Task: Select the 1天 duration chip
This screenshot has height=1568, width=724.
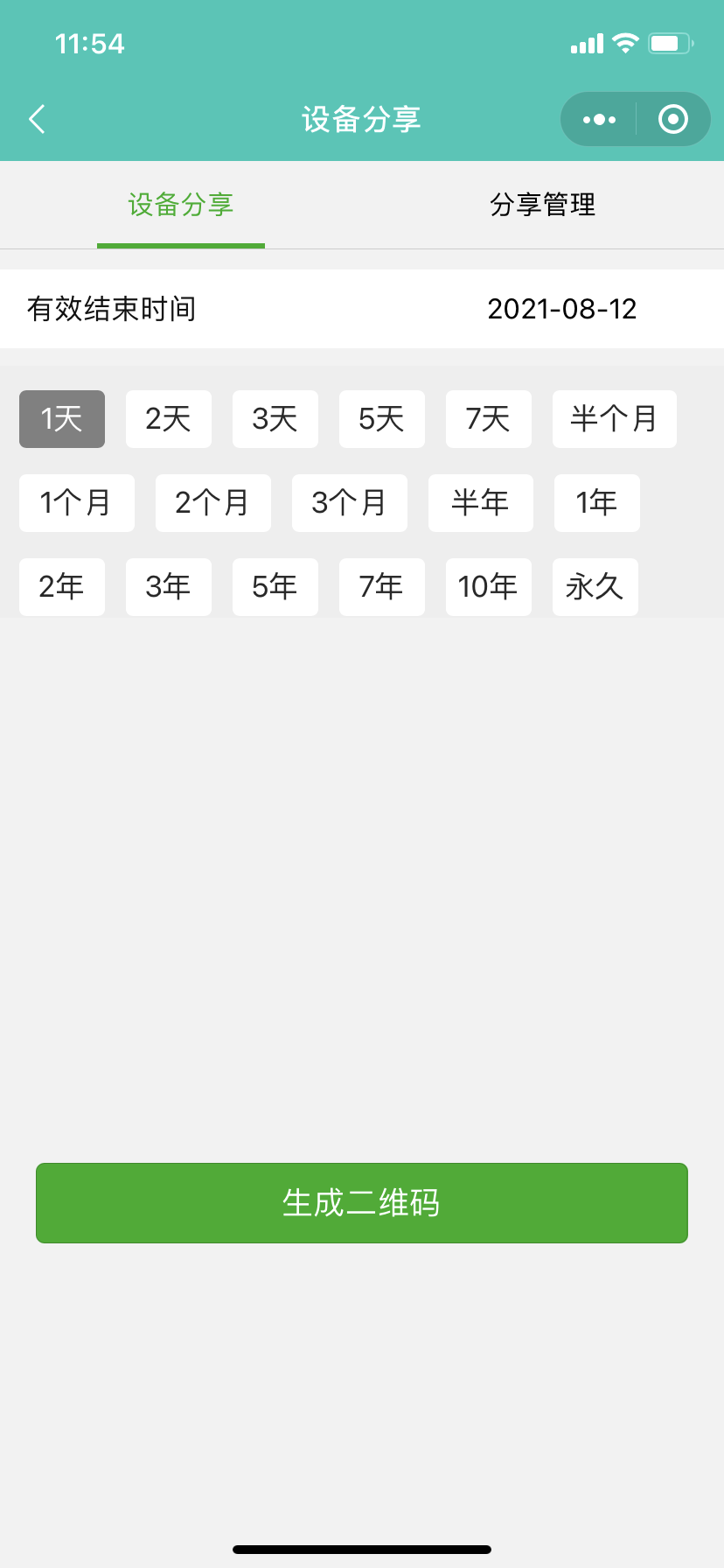Action: click(62, 419)
